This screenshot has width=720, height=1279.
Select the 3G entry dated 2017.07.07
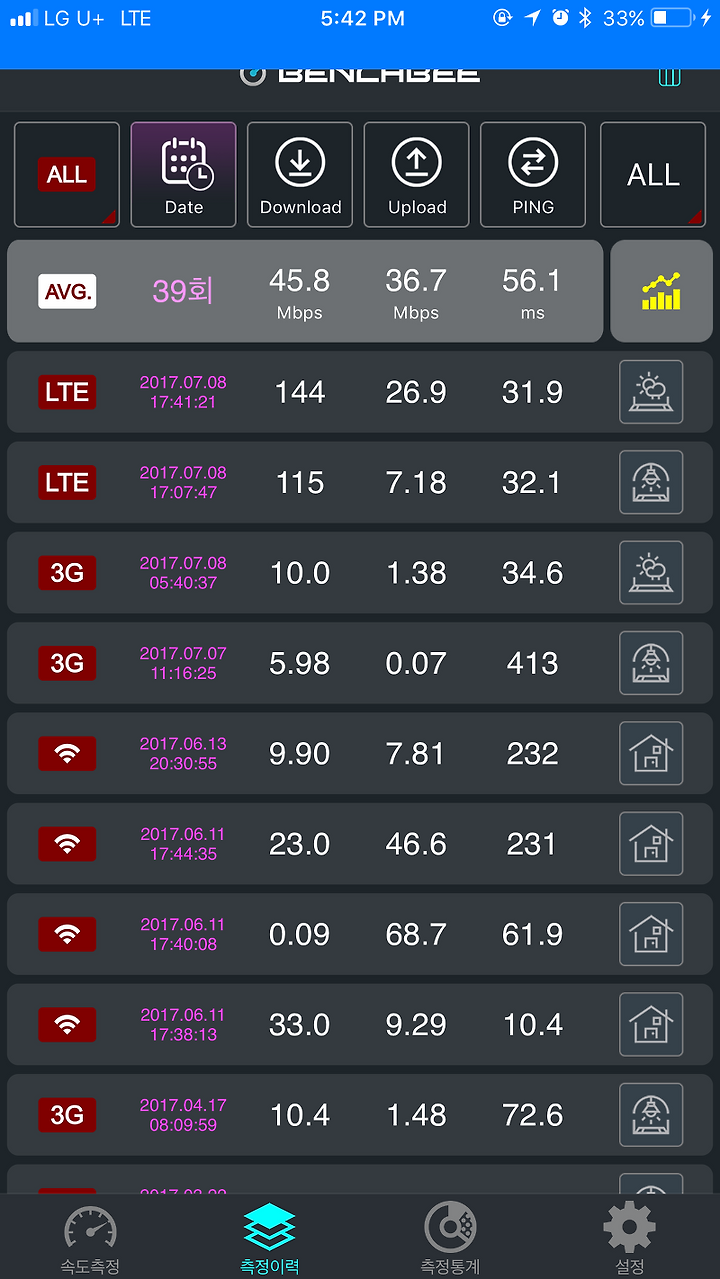click(360, 663)
